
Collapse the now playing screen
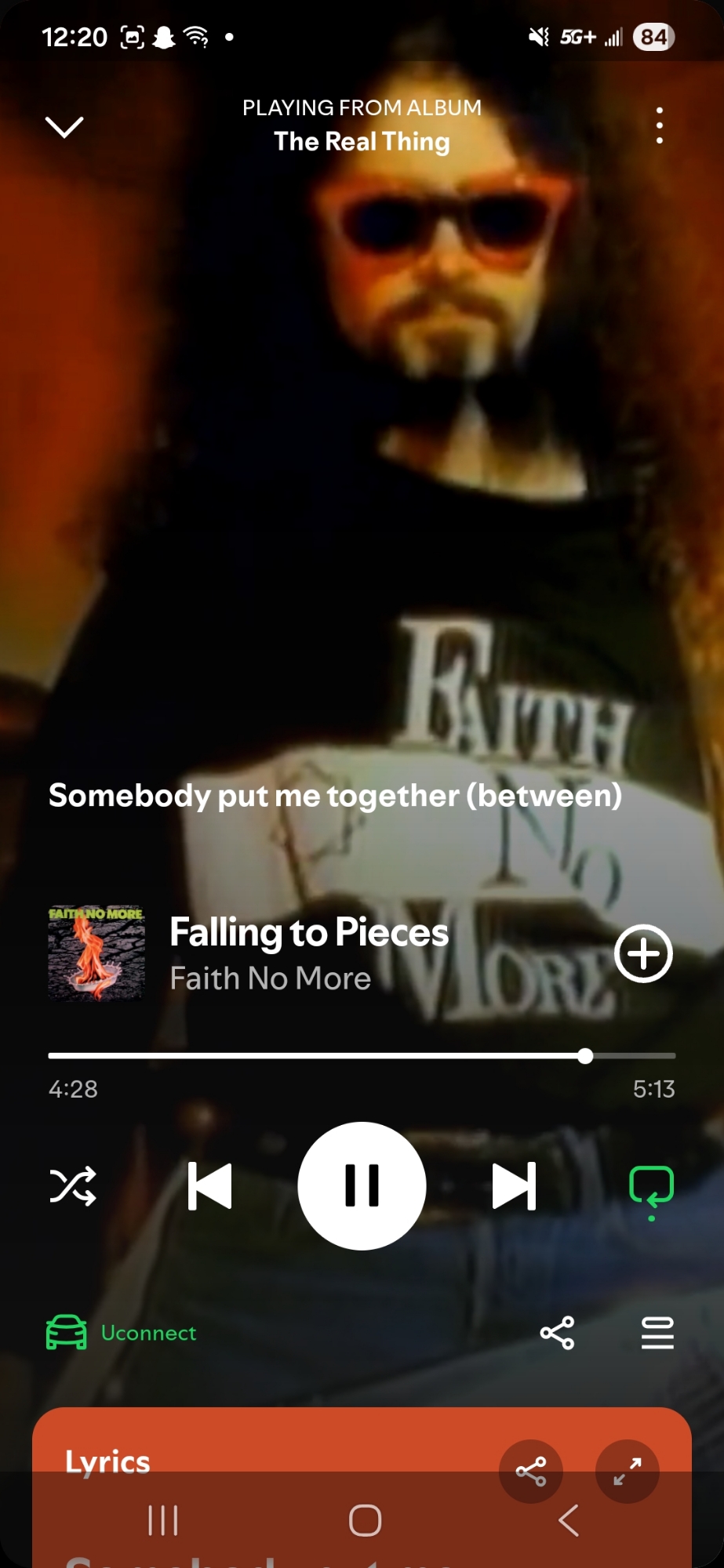pos(64,126)
